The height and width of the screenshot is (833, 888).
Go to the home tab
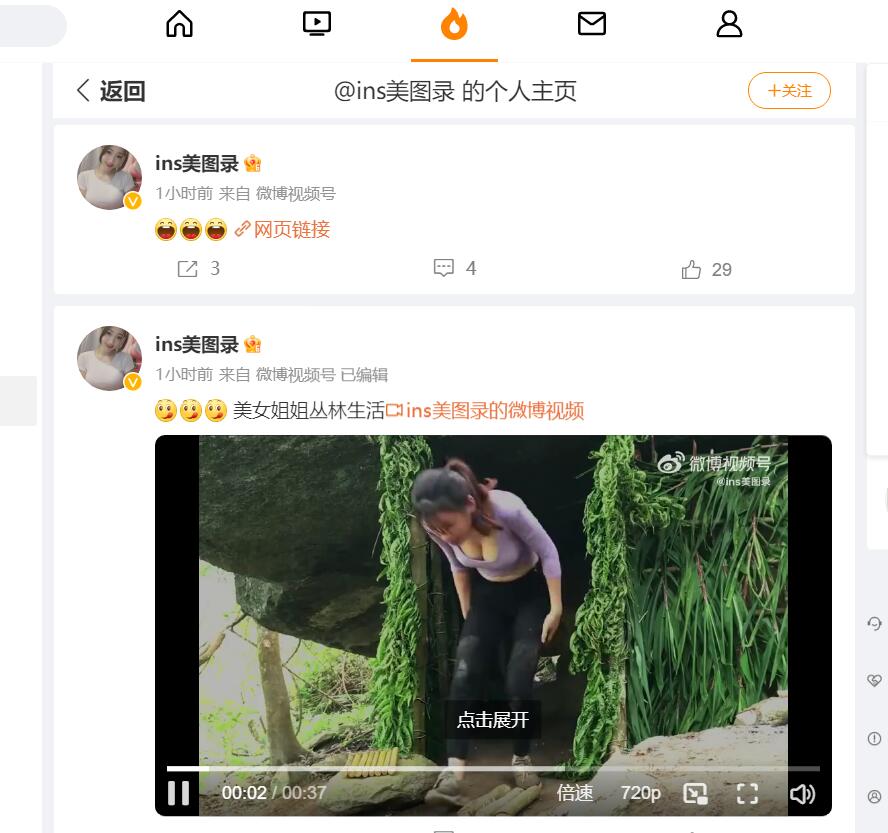(x=179, y=24)
